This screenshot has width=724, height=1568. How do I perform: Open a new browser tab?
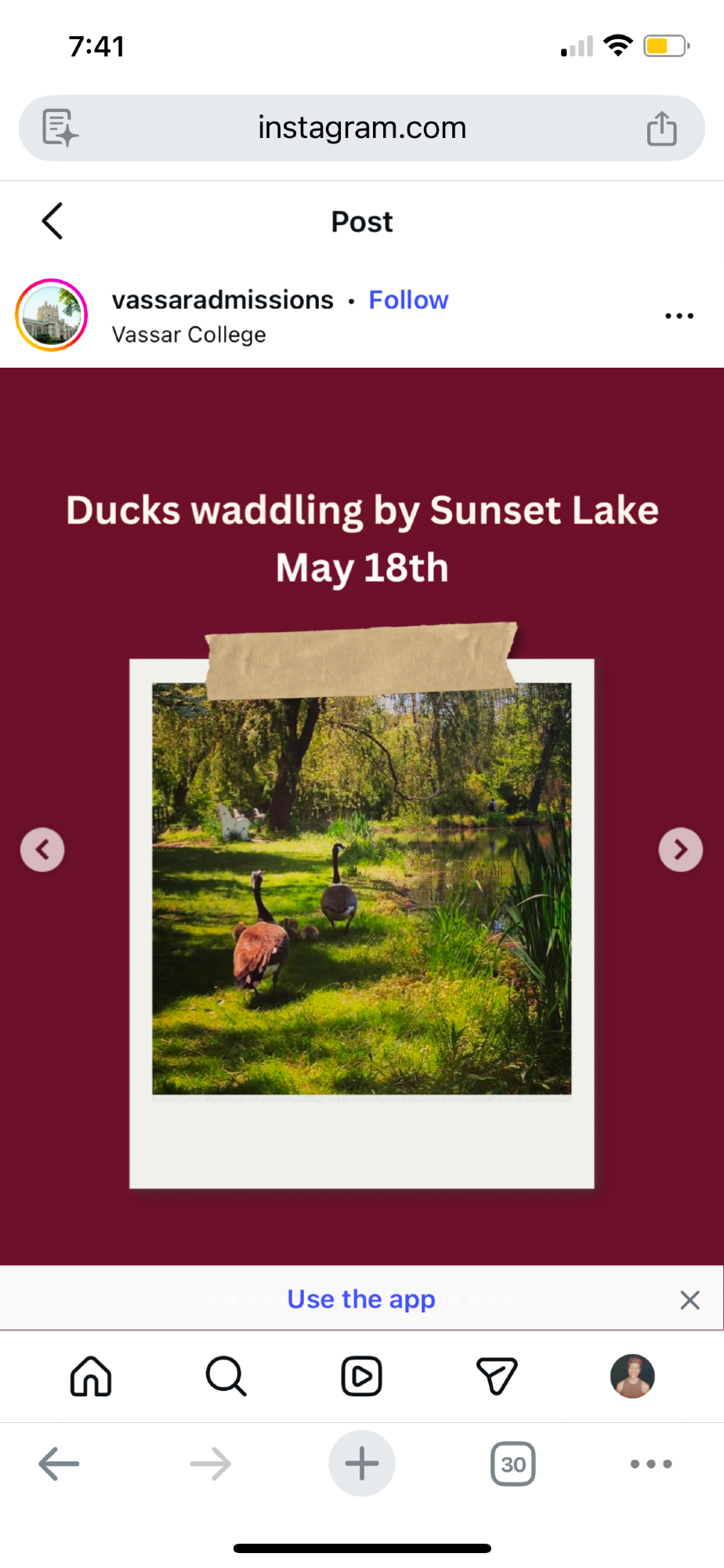pos(361,1464)
